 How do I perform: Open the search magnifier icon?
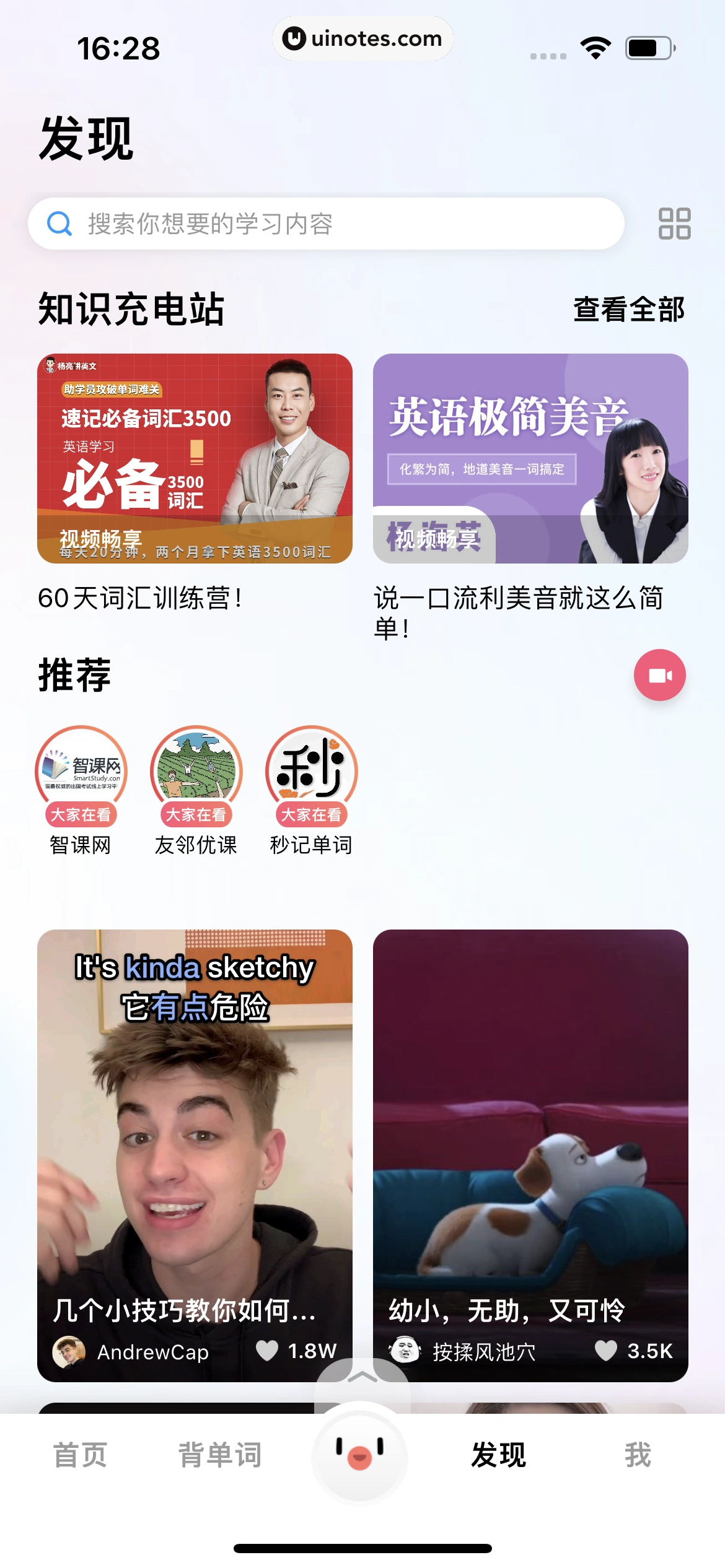pyautogui.click(x=59, y=224)
